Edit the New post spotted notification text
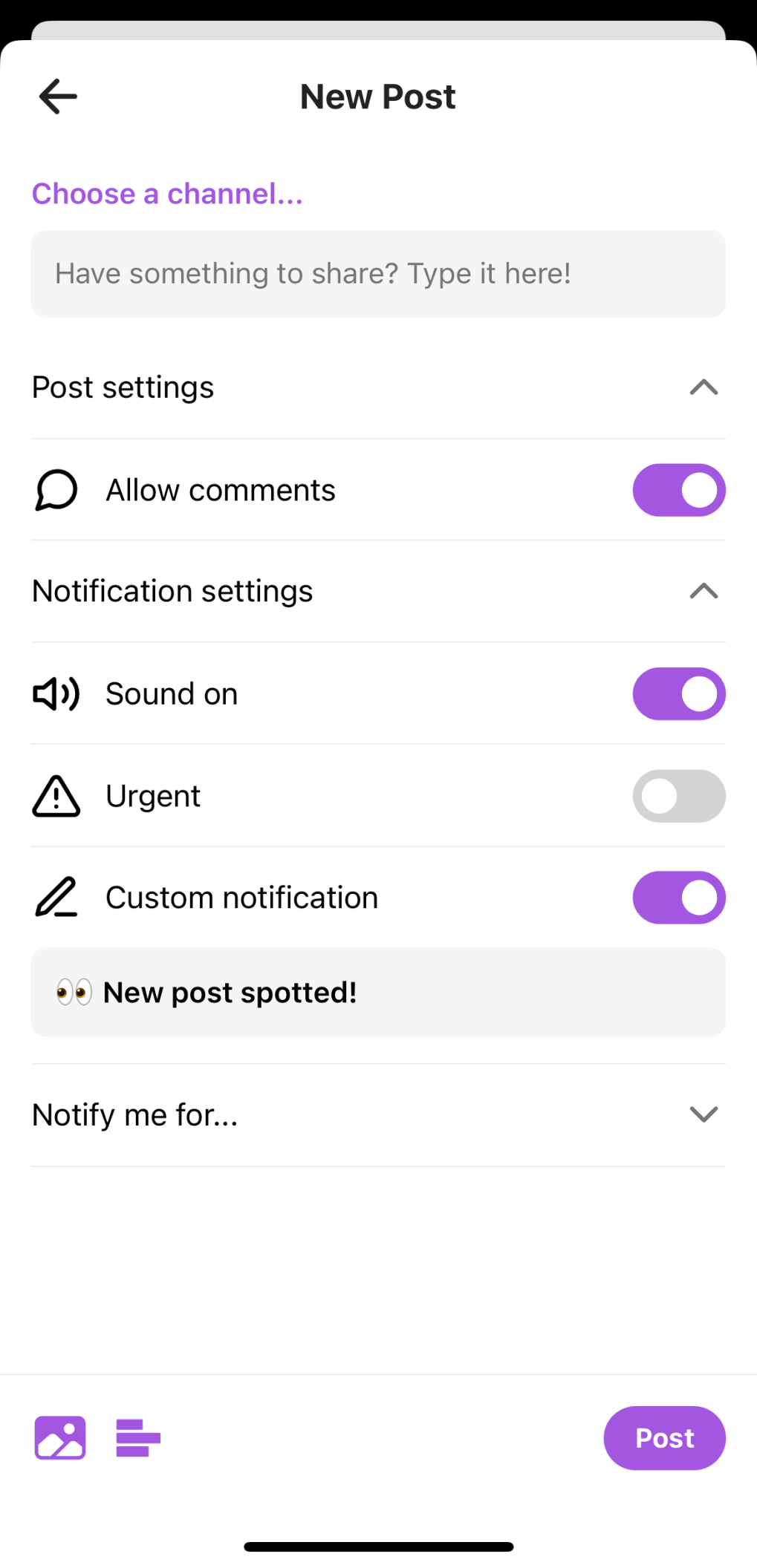This screenshot has width=757, height=1568. click(378, 993)
